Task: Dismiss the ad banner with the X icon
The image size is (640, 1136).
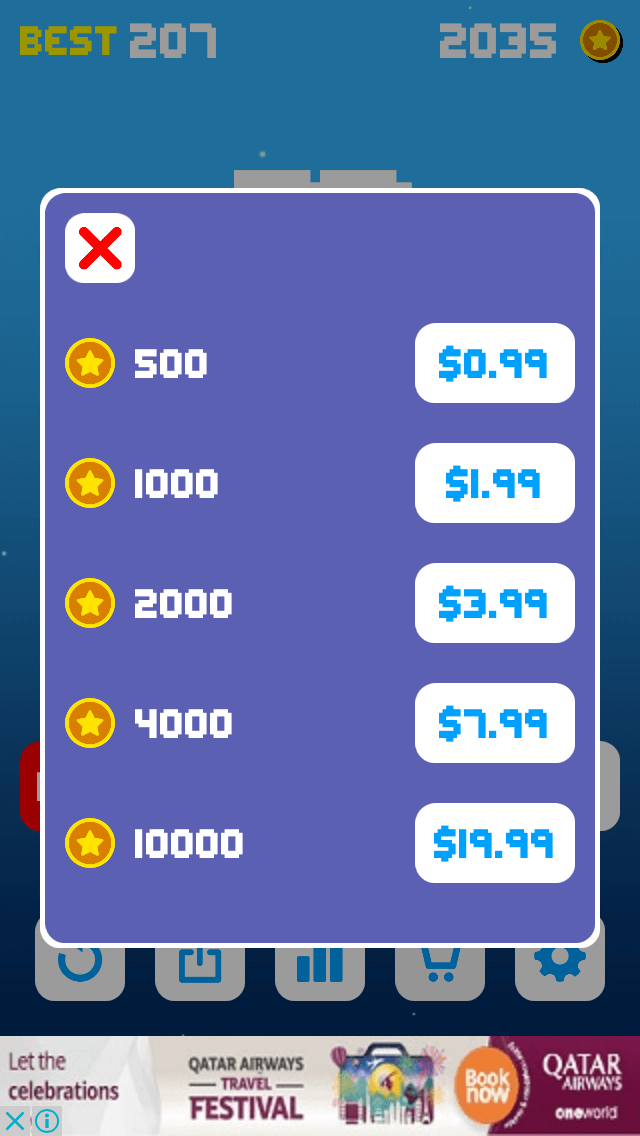Action: click(14, 1121)
